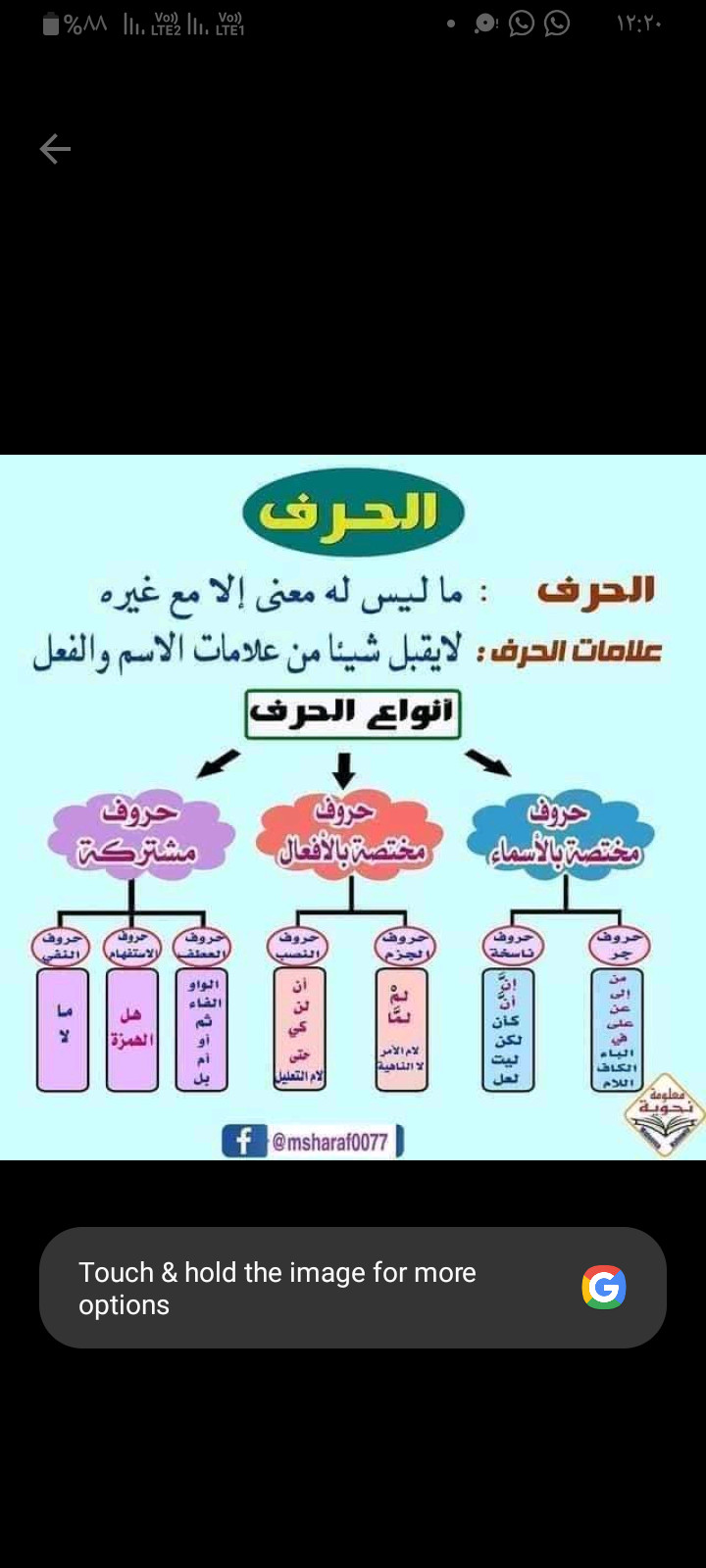This screenshot has height=1568, width=706.
Task: Tap the Google icon in the hint
Action: (x=603, y=1287)
